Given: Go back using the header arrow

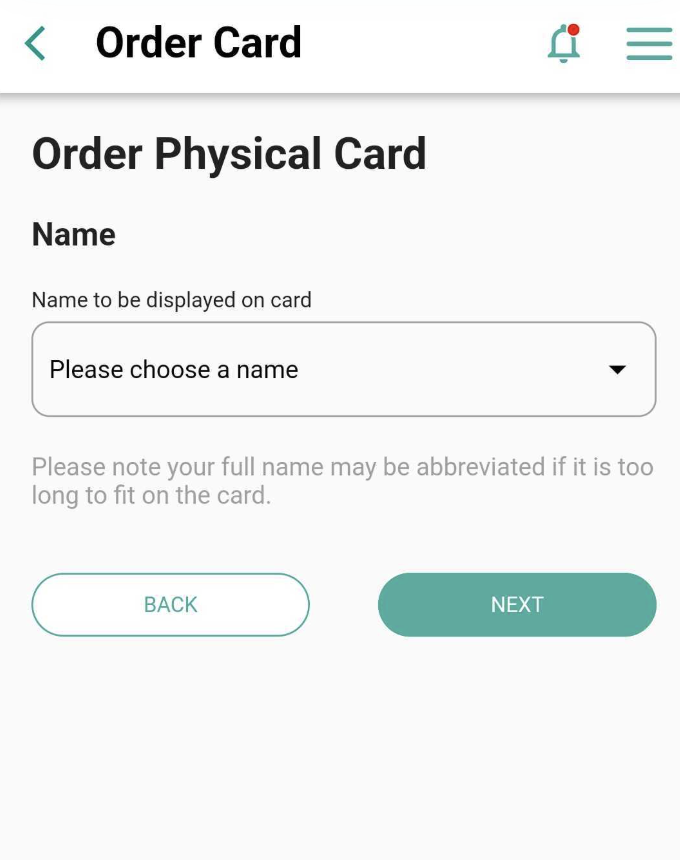Looking at the screenshot, I should 36,44.
